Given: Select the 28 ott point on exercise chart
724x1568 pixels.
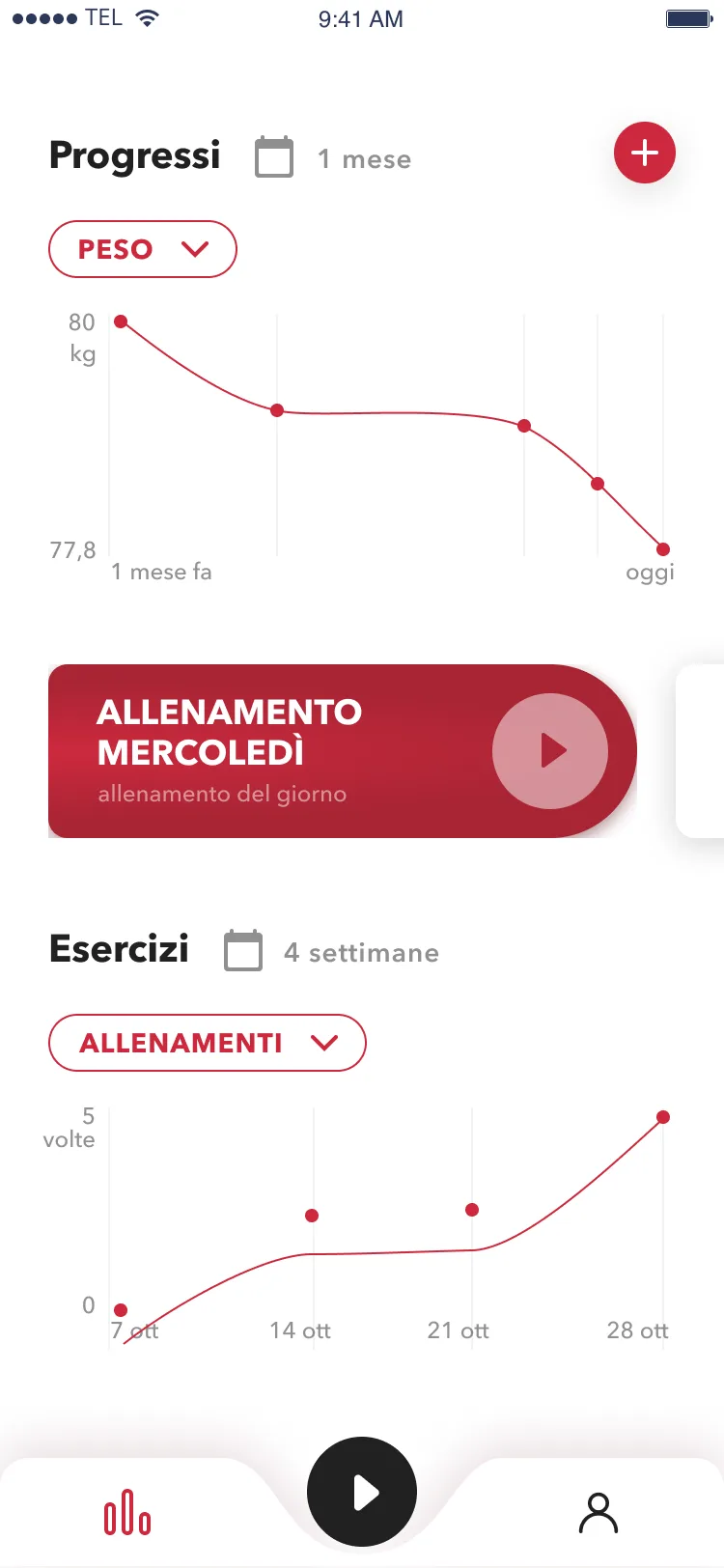Looking at the screenshot, I should 663,1116.
